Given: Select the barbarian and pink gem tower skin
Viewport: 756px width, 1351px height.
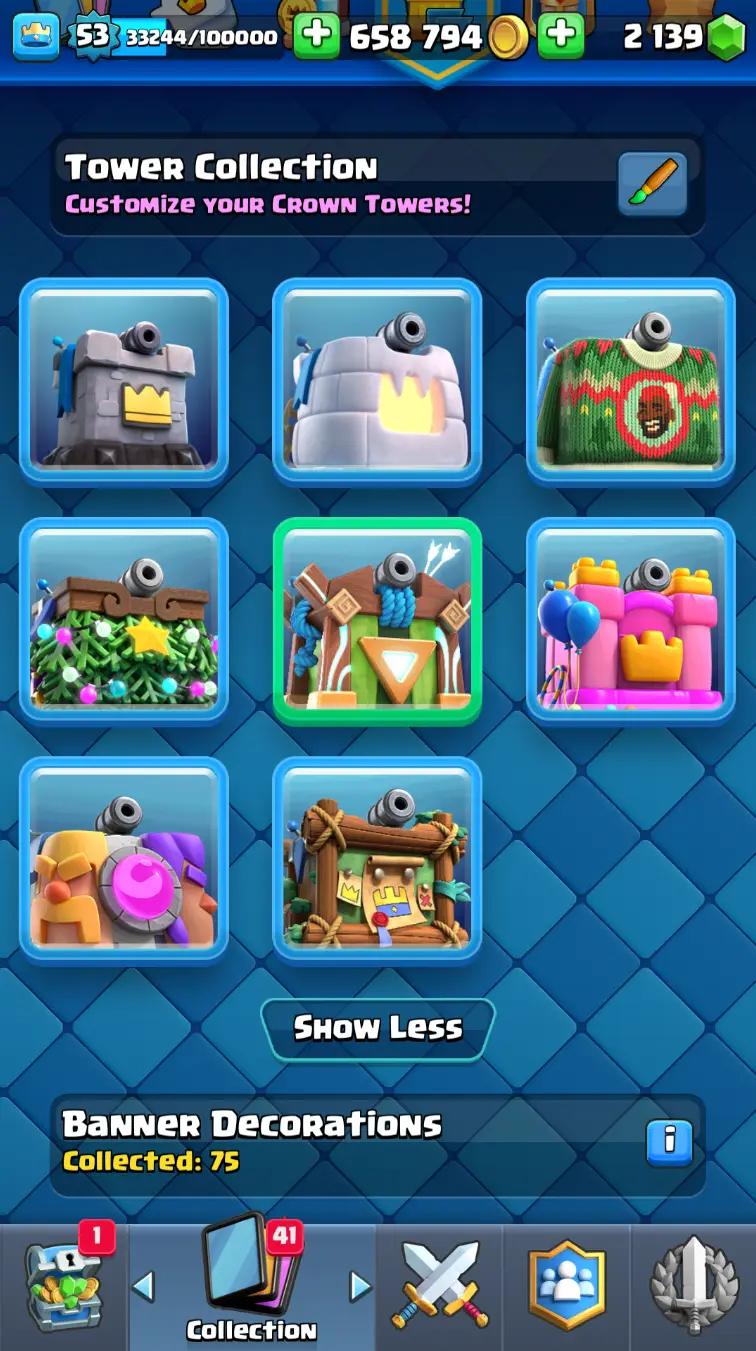Looking at the screenshot, I should 124,859.
